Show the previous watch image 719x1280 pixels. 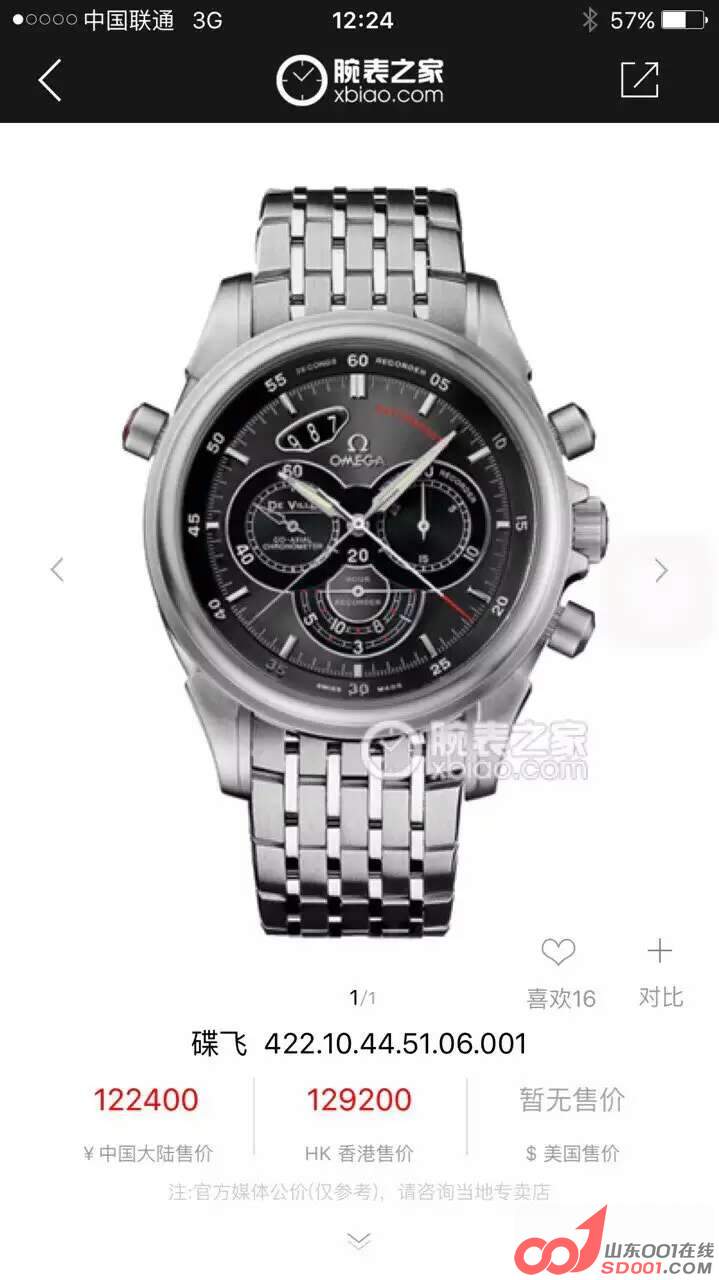pos(57,570)
